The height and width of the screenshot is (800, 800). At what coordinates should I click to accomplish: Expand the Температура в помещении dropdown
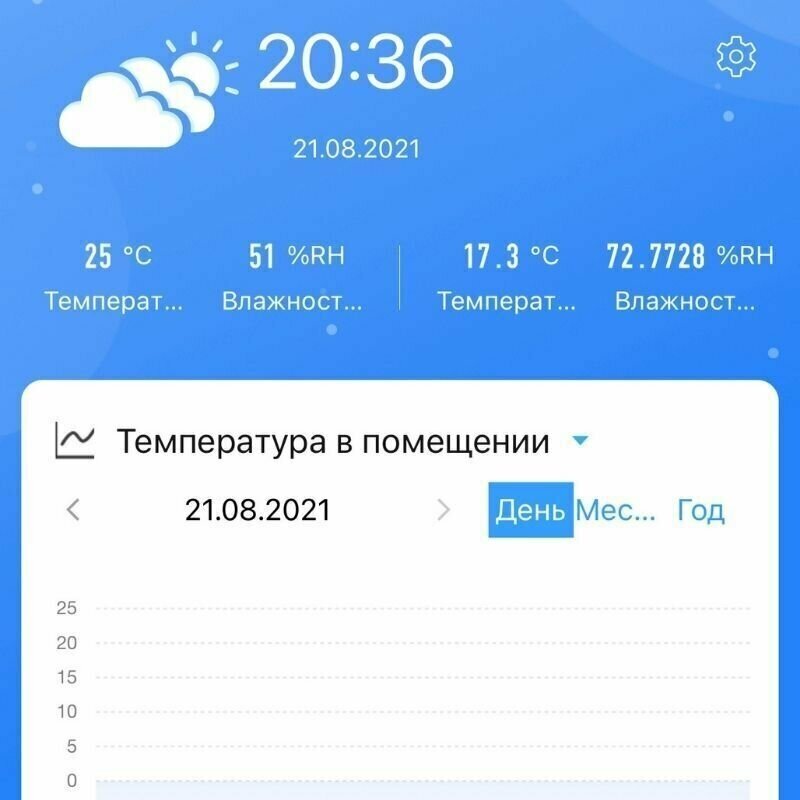[x=580, y=441]
